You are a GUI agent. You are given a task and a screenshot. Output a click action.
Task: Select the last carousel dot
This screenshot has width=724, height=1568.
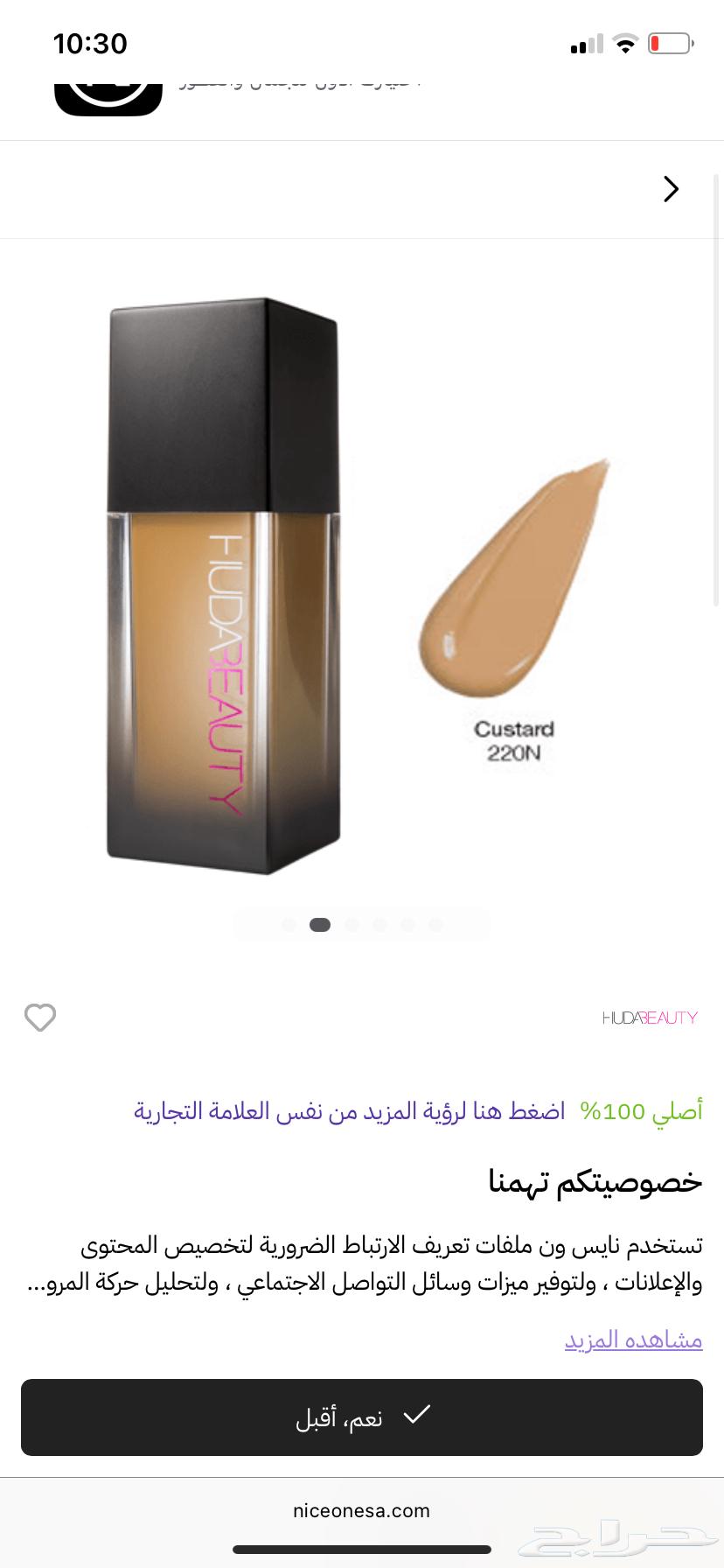435,924
